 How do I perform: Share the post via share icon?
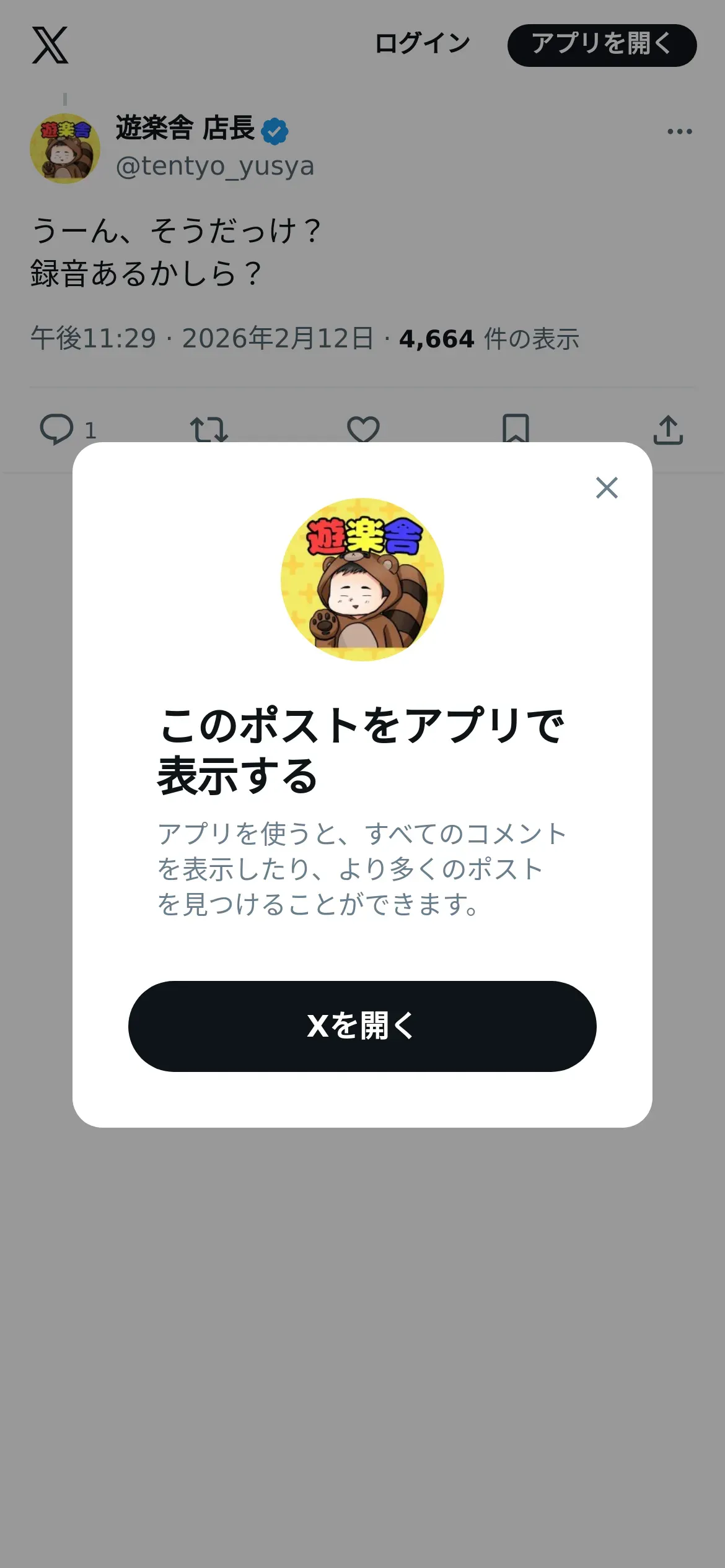point(668,429)
